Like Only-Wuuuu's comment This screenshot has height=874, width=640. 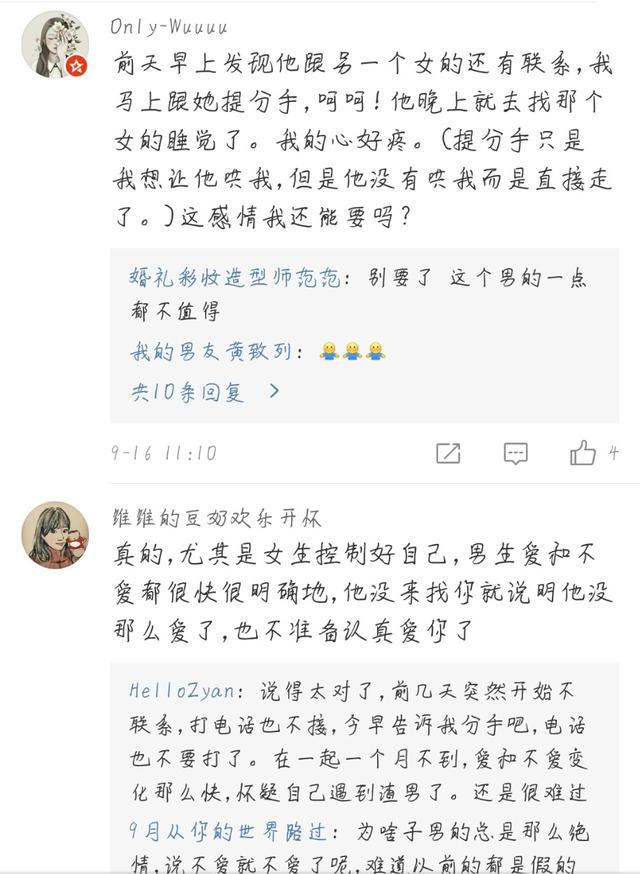(583, 453)
